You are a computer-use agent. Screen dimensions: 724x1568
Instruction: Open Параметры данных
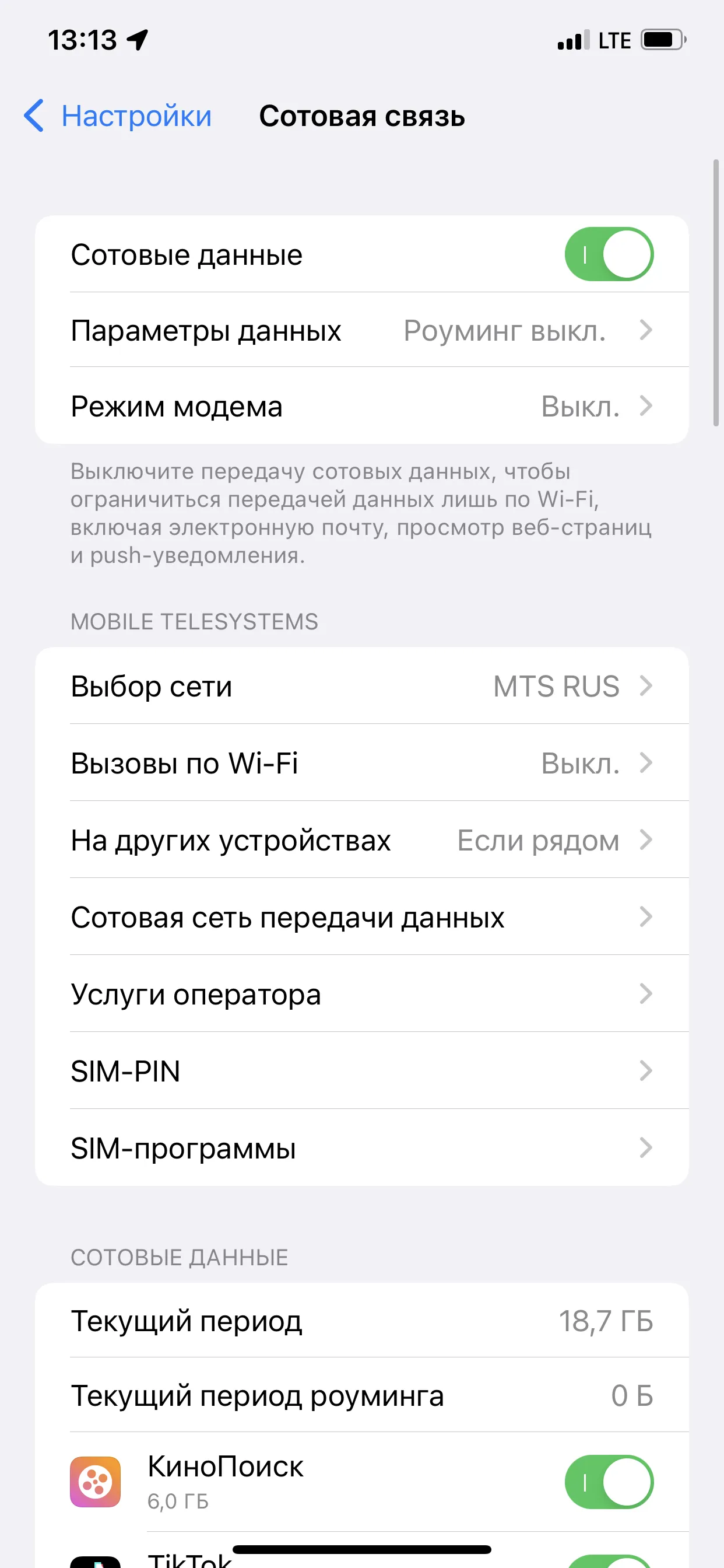(x=362, y=330)
